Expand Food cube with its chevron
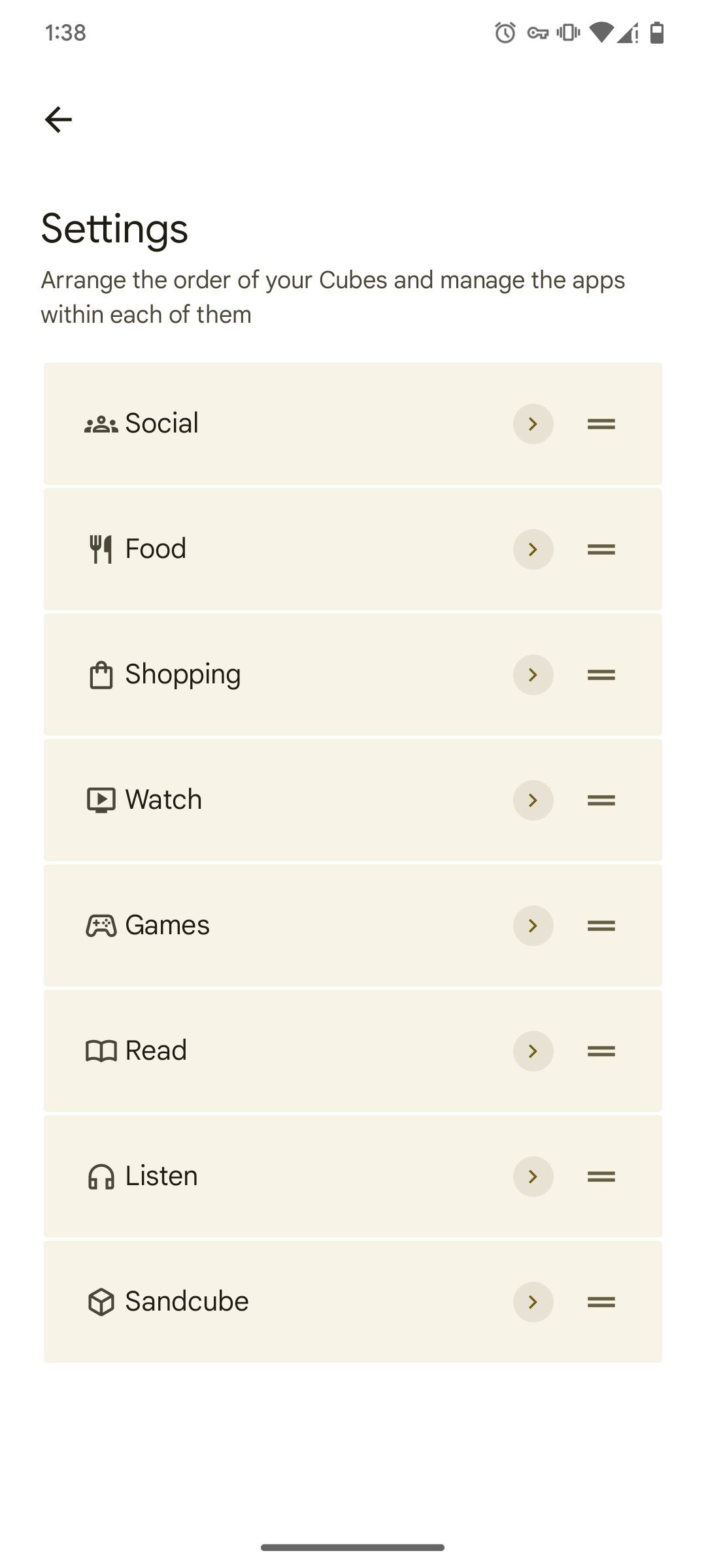706x1568 pixels. 533,549
